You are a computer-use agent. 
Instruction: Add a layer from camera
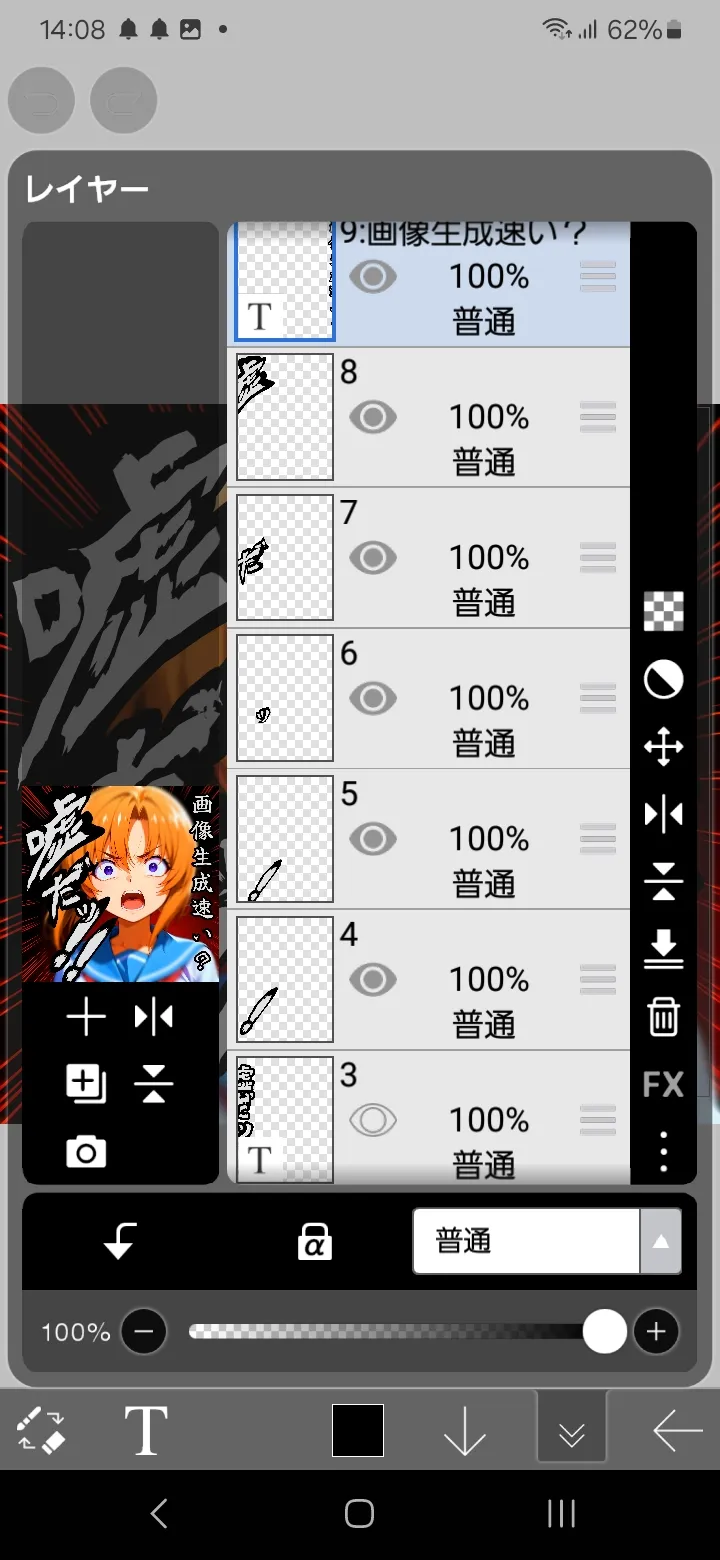click(86, 1153)
